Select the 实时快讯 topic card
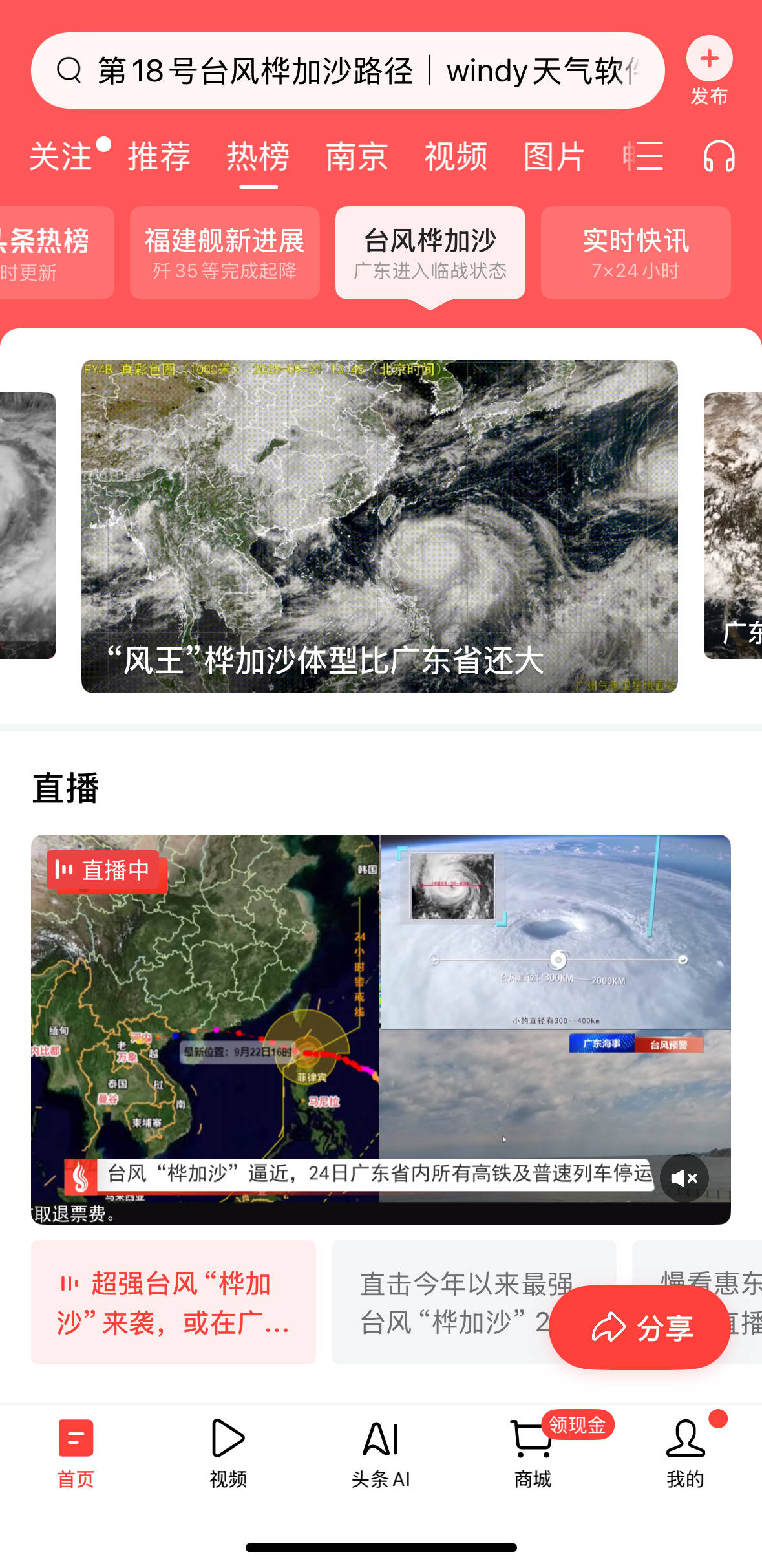This screenshot has width=762, height=1568. (x=635, y=253)
